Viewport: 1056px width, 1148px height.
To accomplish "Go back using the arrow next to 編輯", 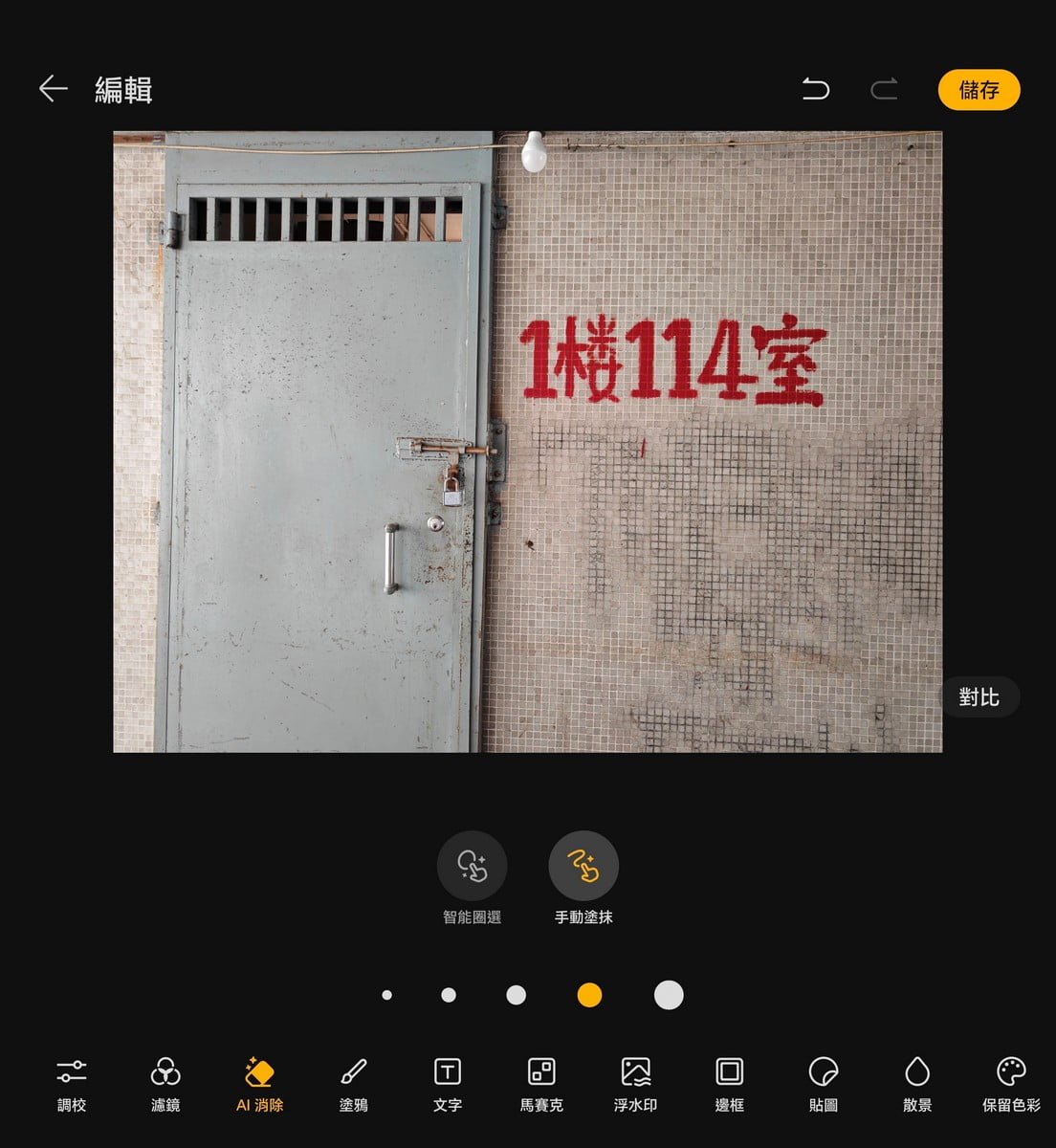I will 54,89.
